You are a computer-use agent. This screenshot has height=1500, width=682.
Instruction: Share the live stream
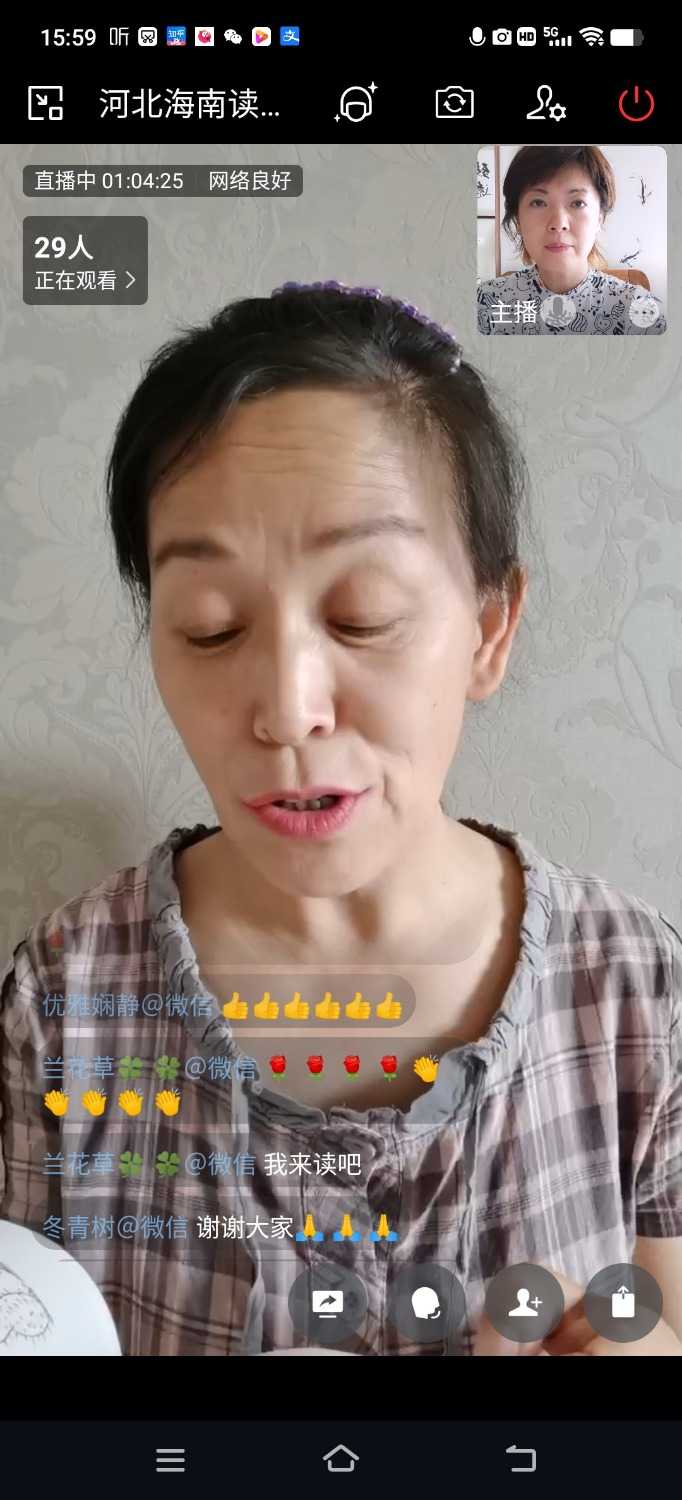(623, 1303)
